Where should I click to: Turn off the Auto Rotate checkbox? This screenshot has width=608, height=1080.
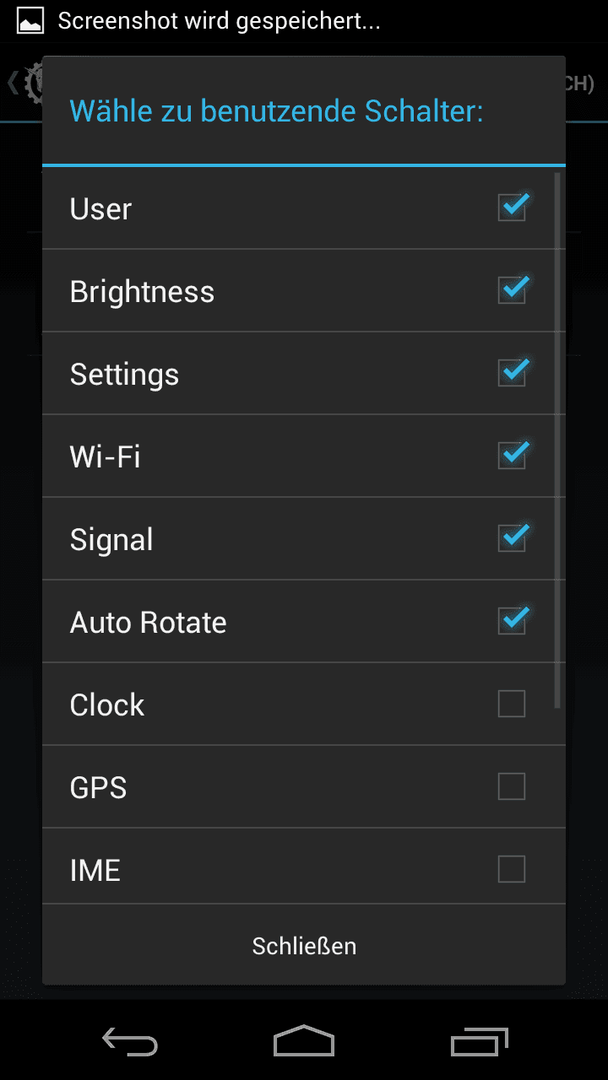[512, 621]
